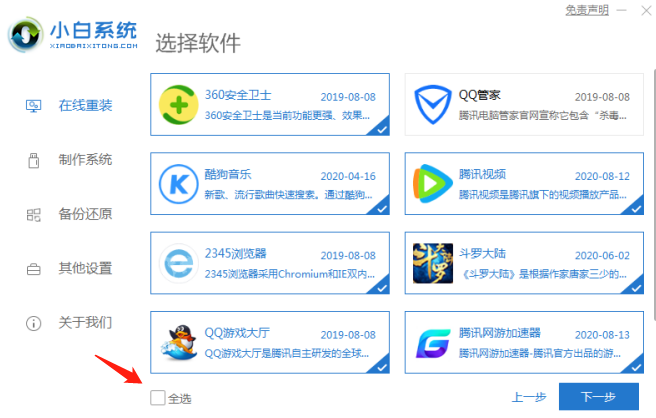Select the 腾讯网游加速器 card

point(524,340)
